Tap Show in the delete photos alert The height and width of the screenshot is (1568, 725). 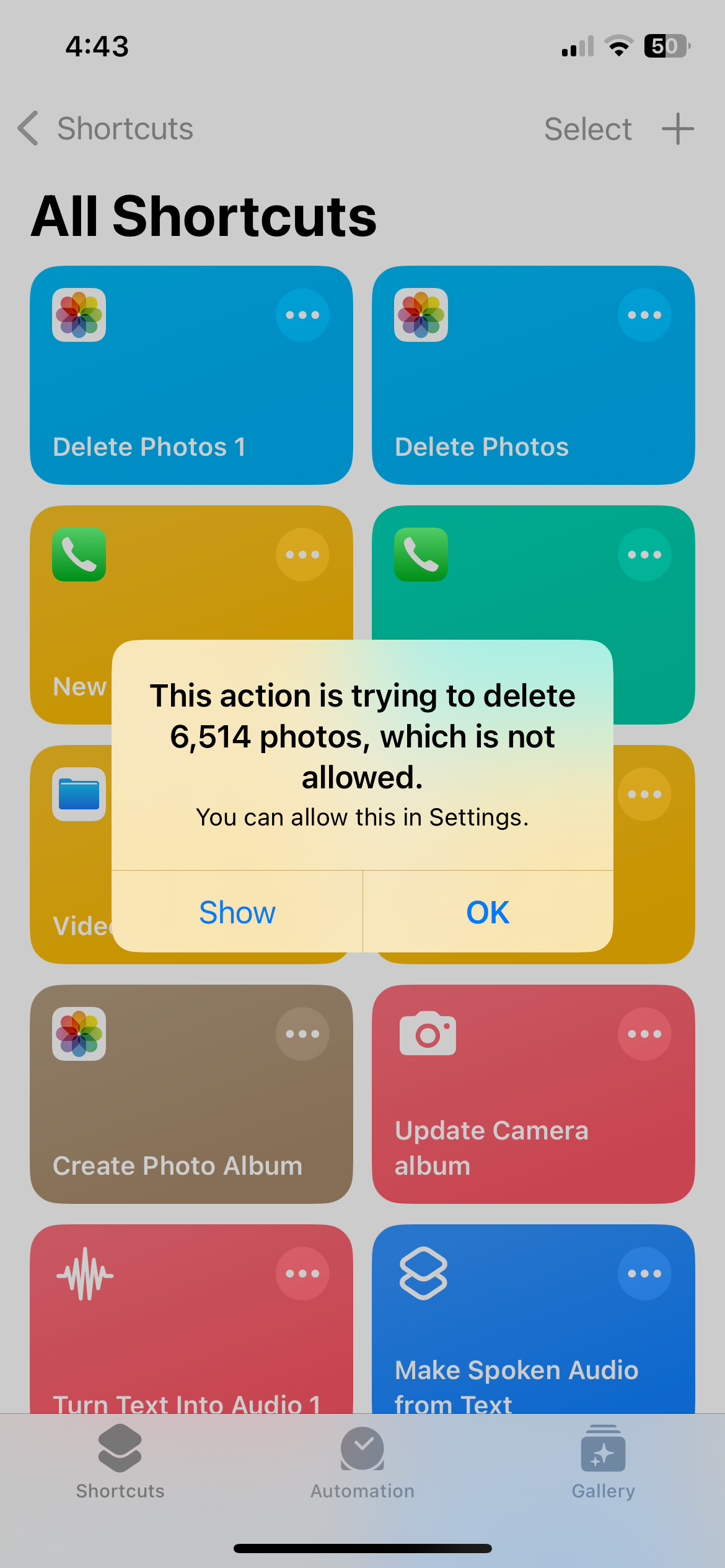click(237, 912)
